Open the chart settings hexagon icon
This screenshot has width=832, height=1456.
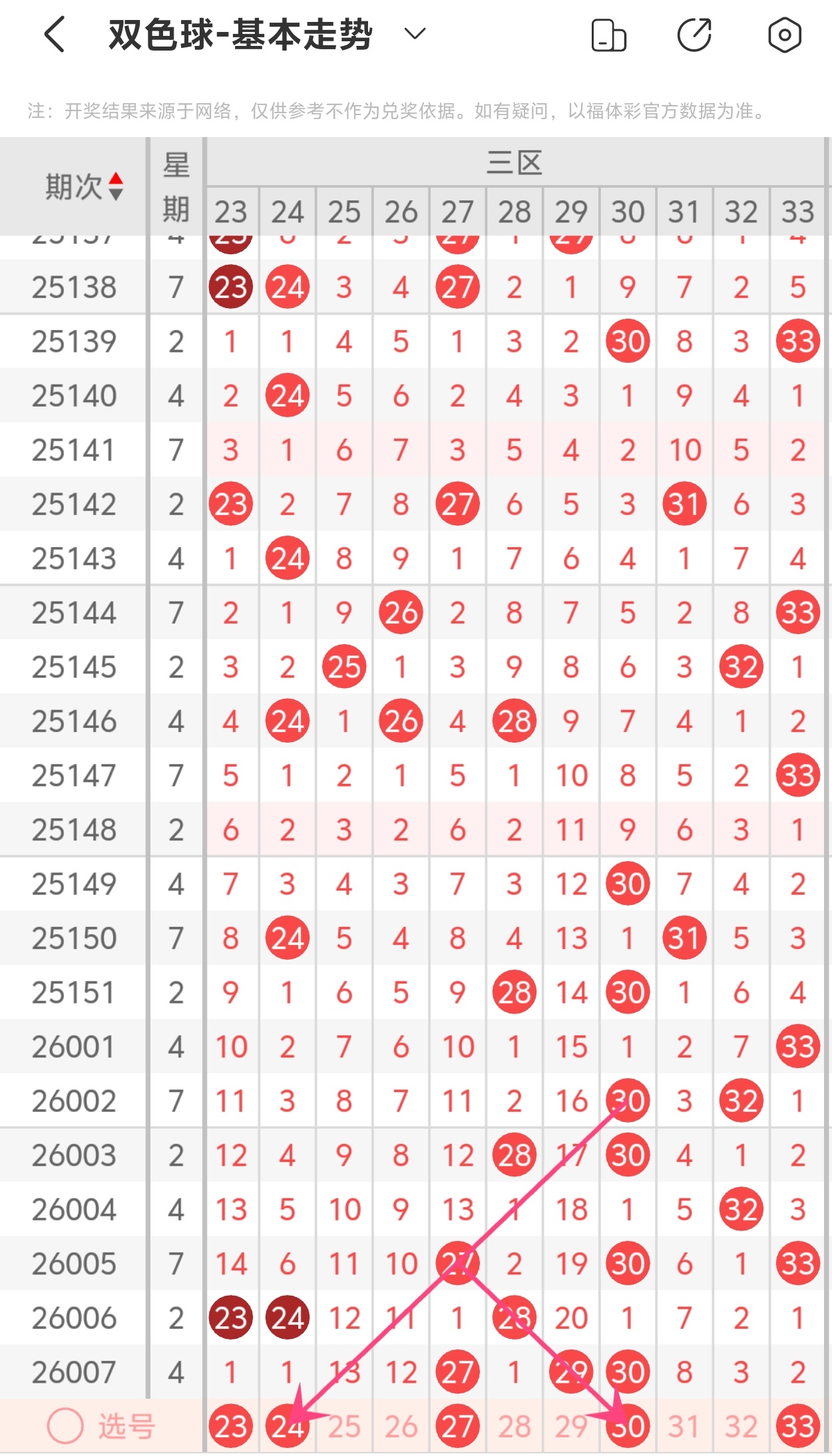click(784, 35)
